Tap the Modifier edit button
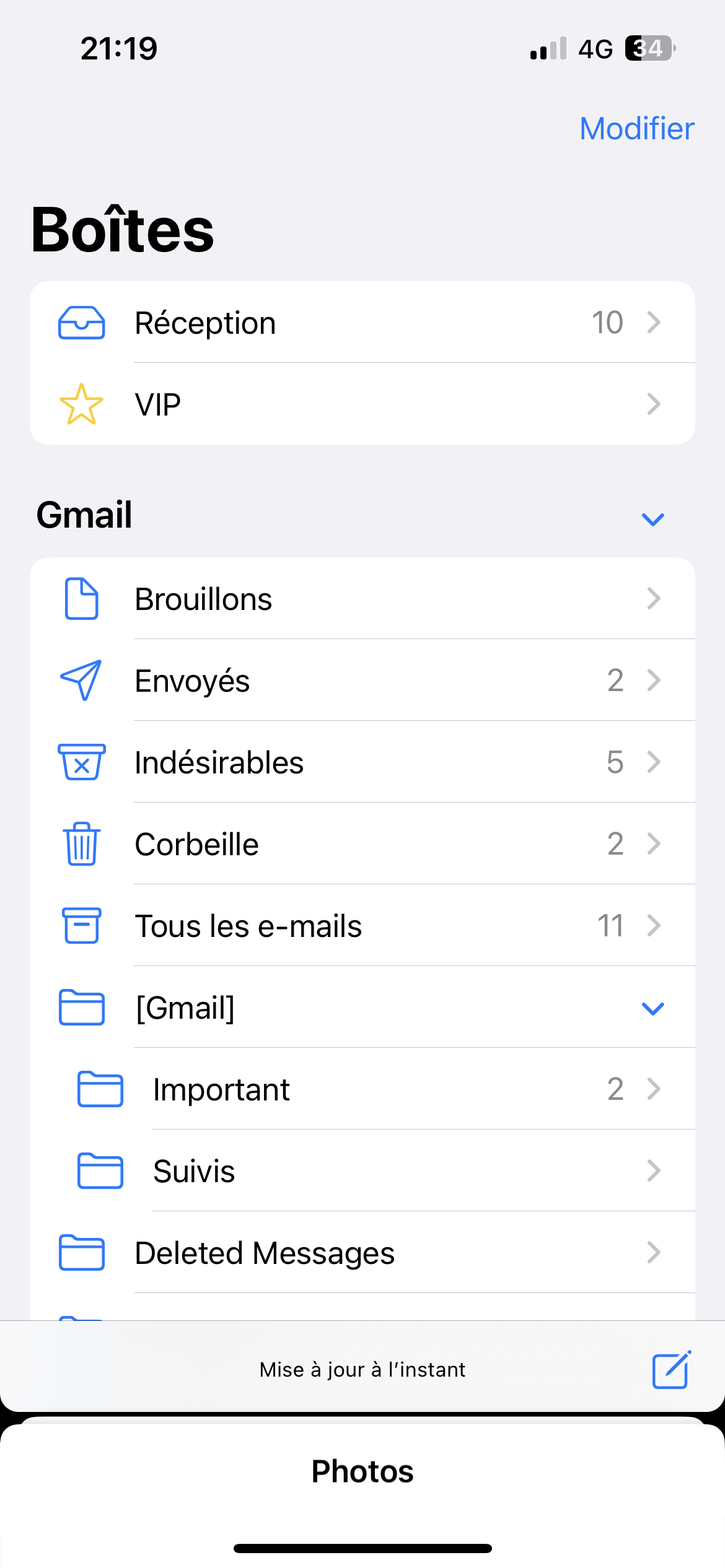The height and width of the screenshot is (1568, 725). [x=636, y=129]
